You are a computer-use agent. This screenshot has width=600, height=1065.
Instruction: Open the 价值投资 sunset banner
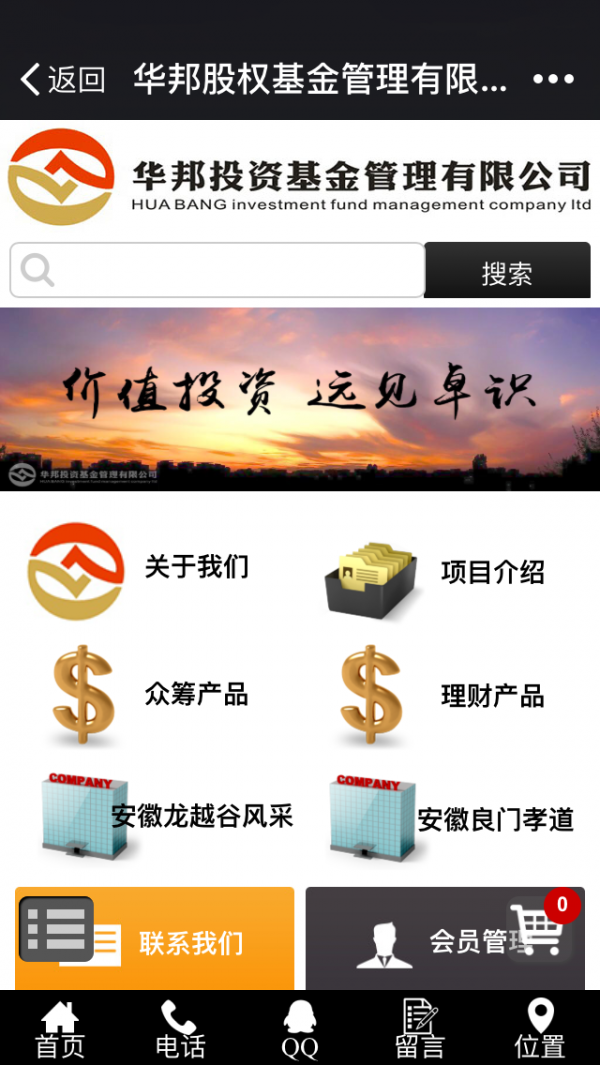point(300,398)
